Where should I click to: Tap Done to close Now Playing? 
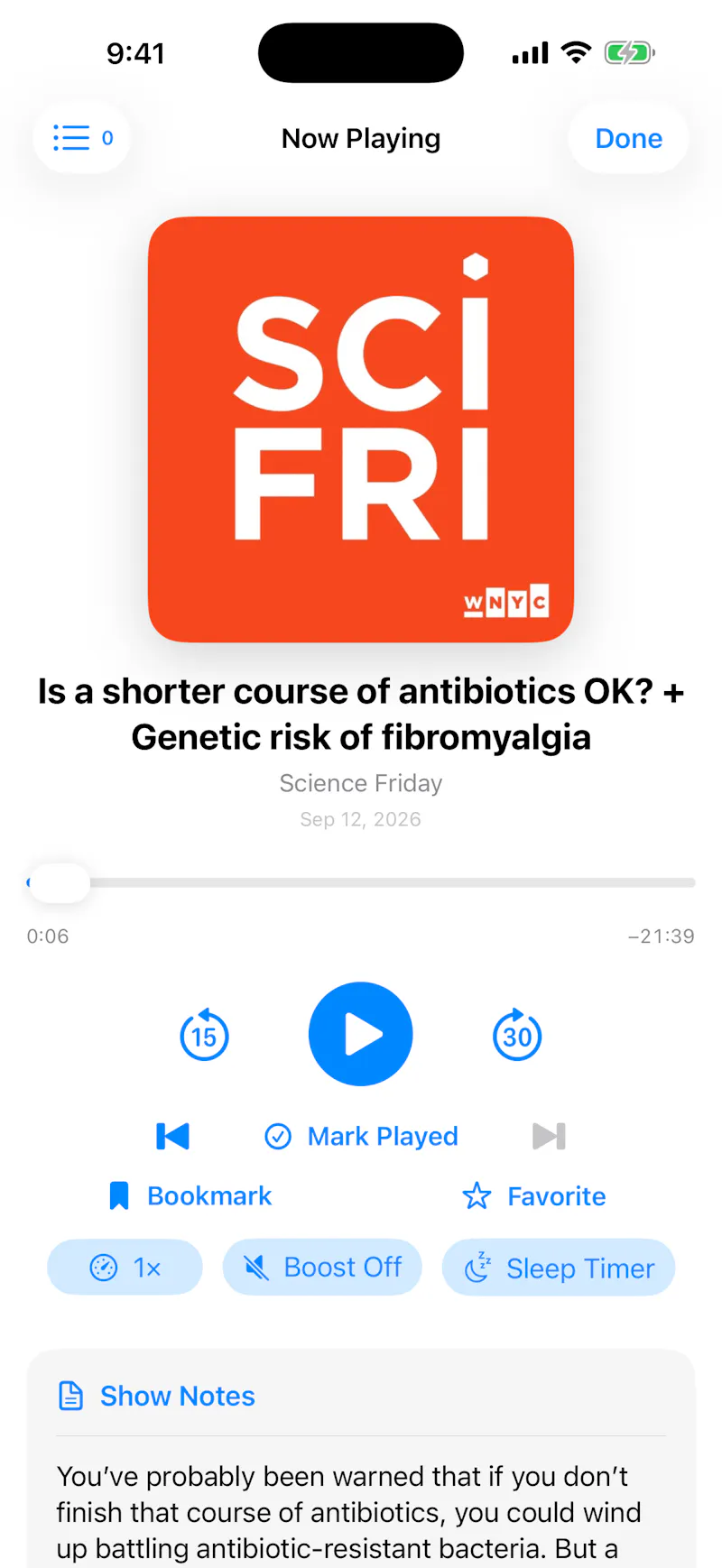pos(628,138)
